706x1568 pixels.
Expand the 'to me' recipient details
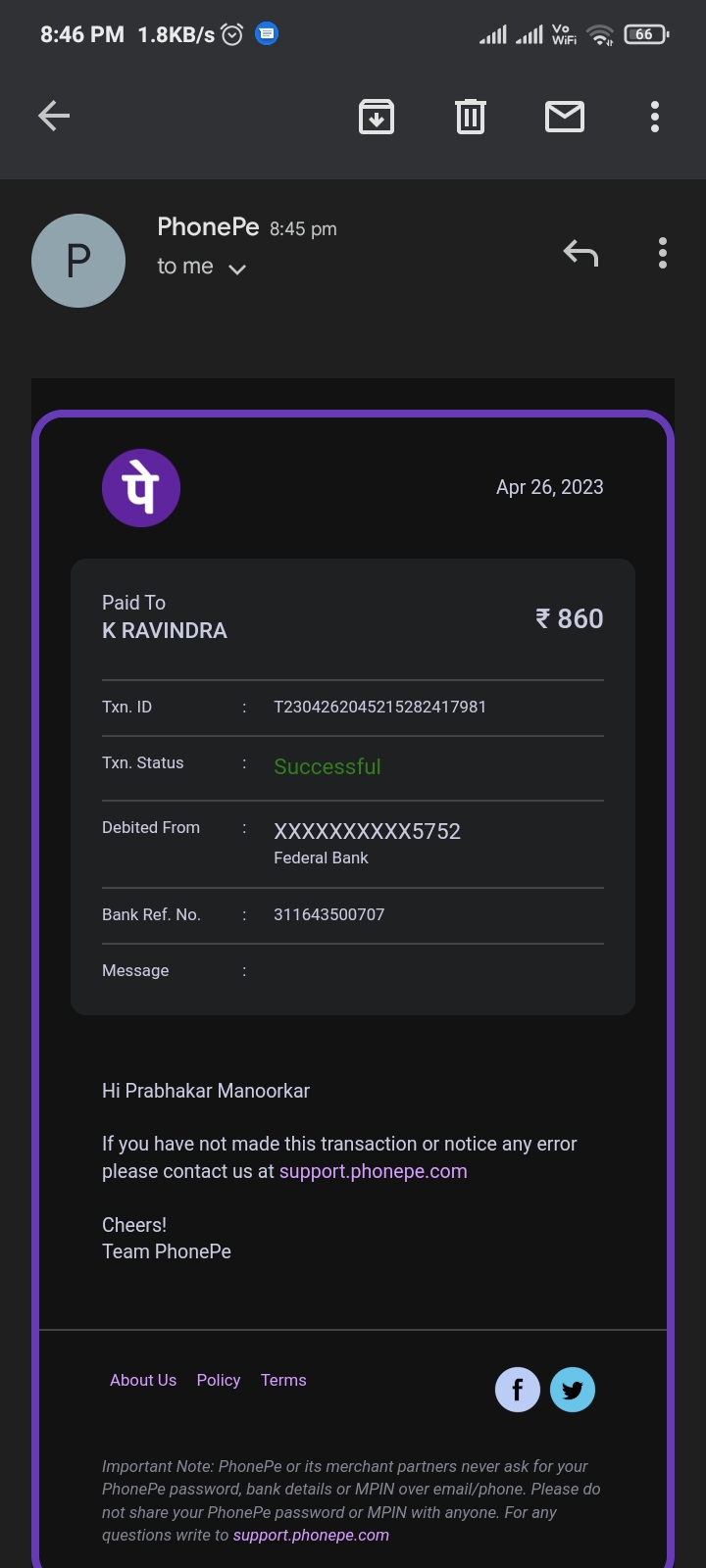[x=236, y=269]
